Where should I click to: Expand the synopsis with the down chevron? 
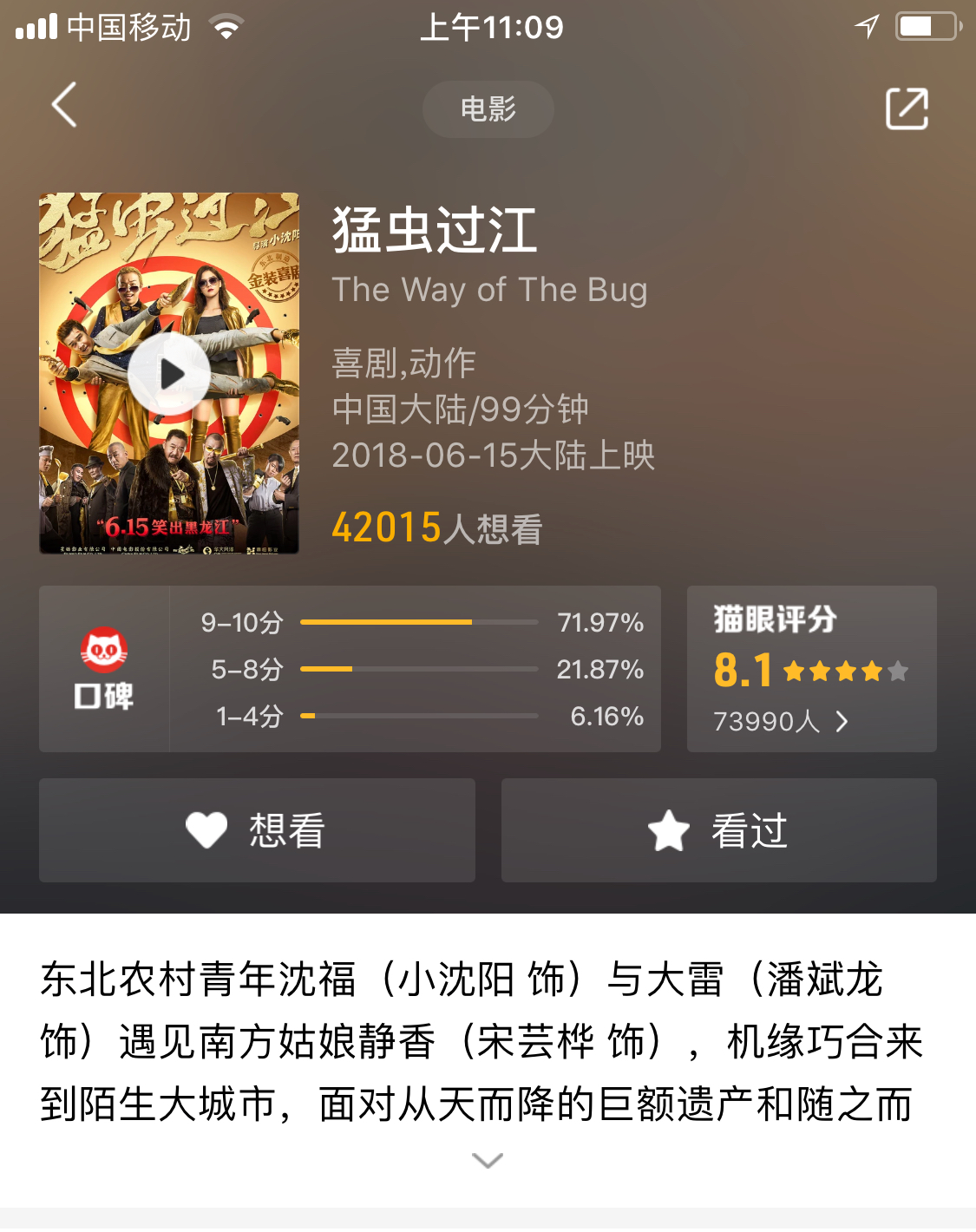point(488,1160)
